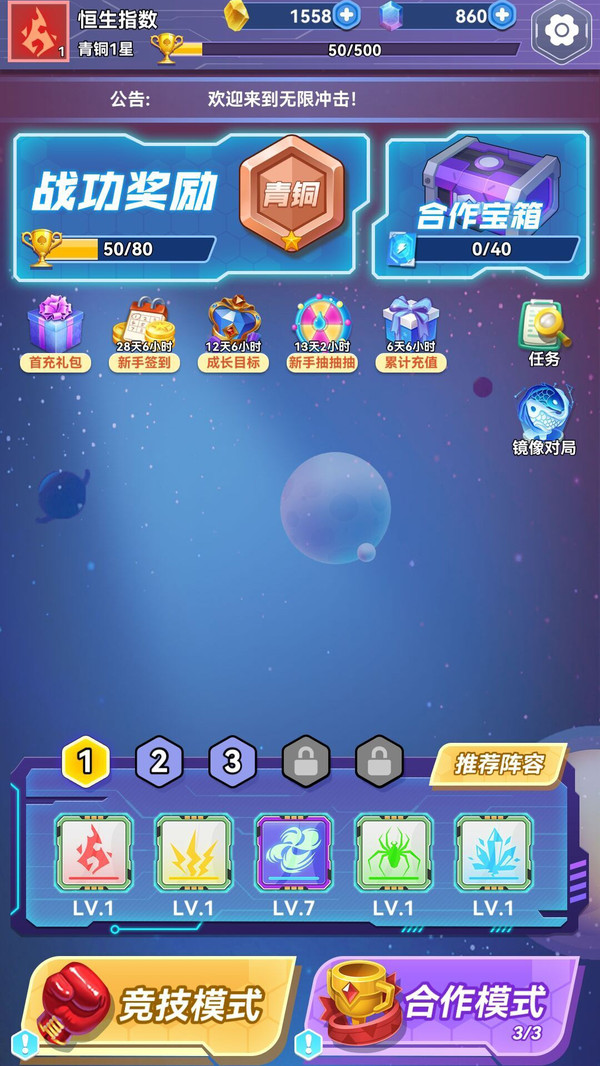Viewport: 600px width, 1066px height.
Task: Select the LV.7 tornado card
Action: [293, 854]
